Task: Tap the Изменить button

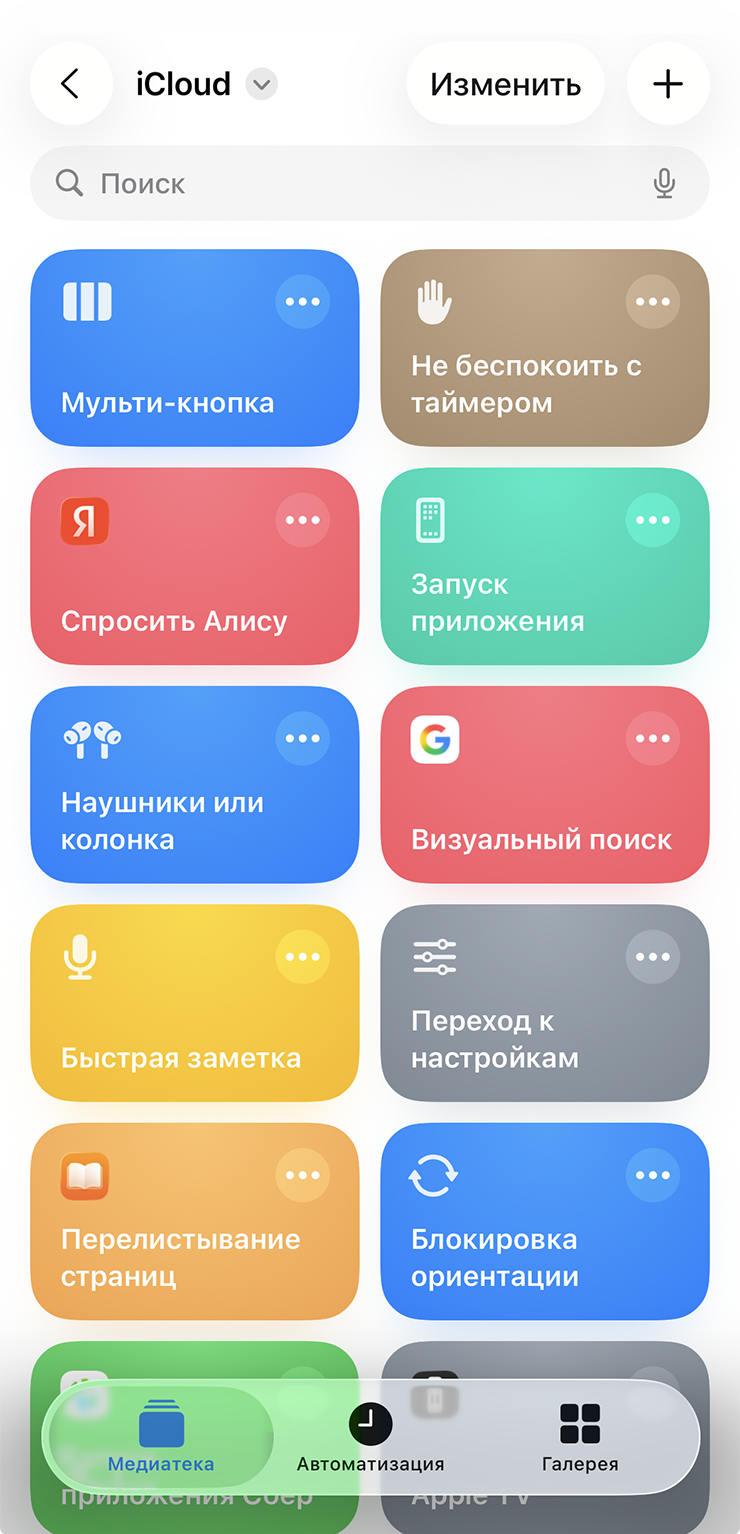Action: coord(505,84)
